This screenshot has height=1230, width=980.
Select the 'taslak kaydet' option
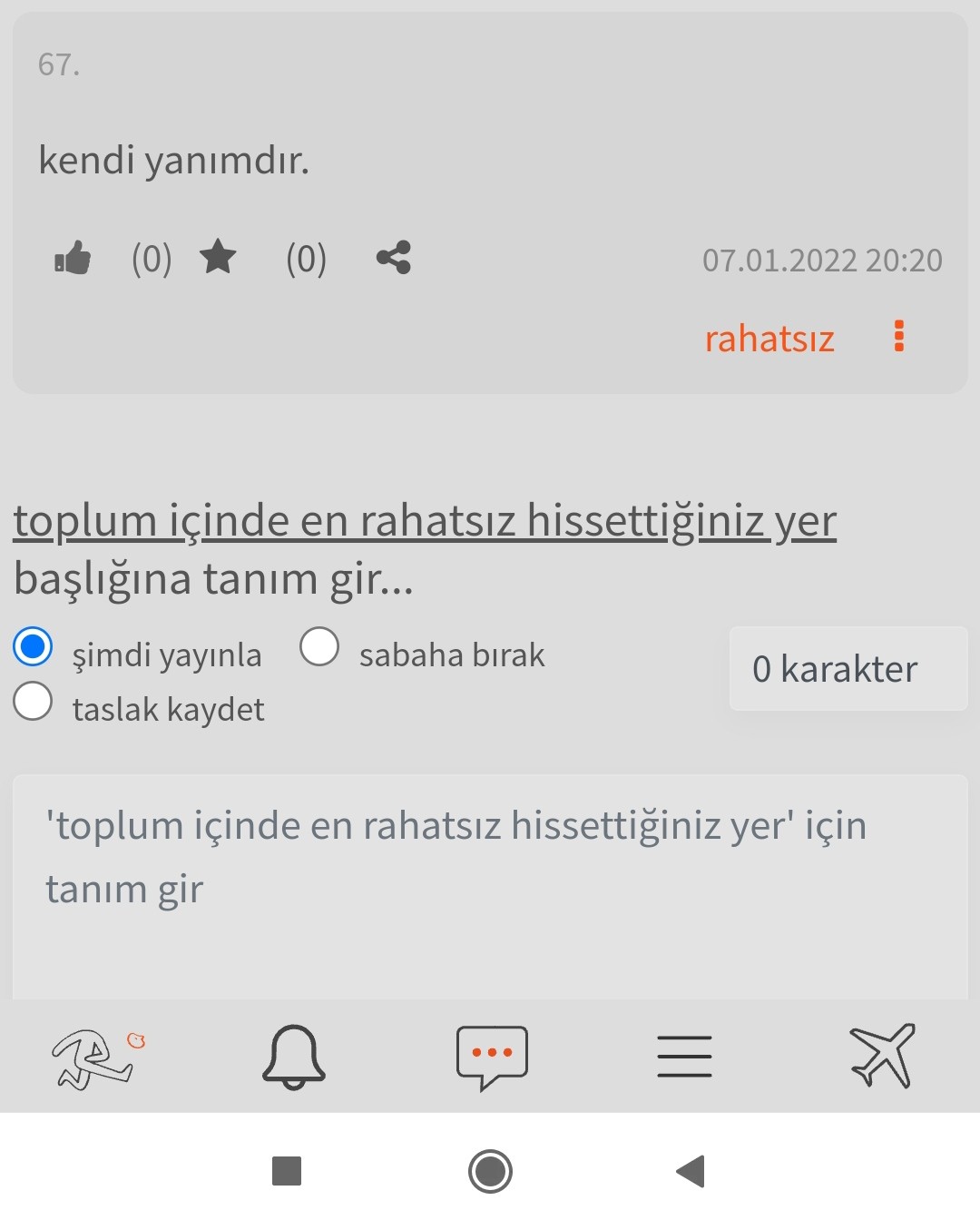click(x=34, y=702)
